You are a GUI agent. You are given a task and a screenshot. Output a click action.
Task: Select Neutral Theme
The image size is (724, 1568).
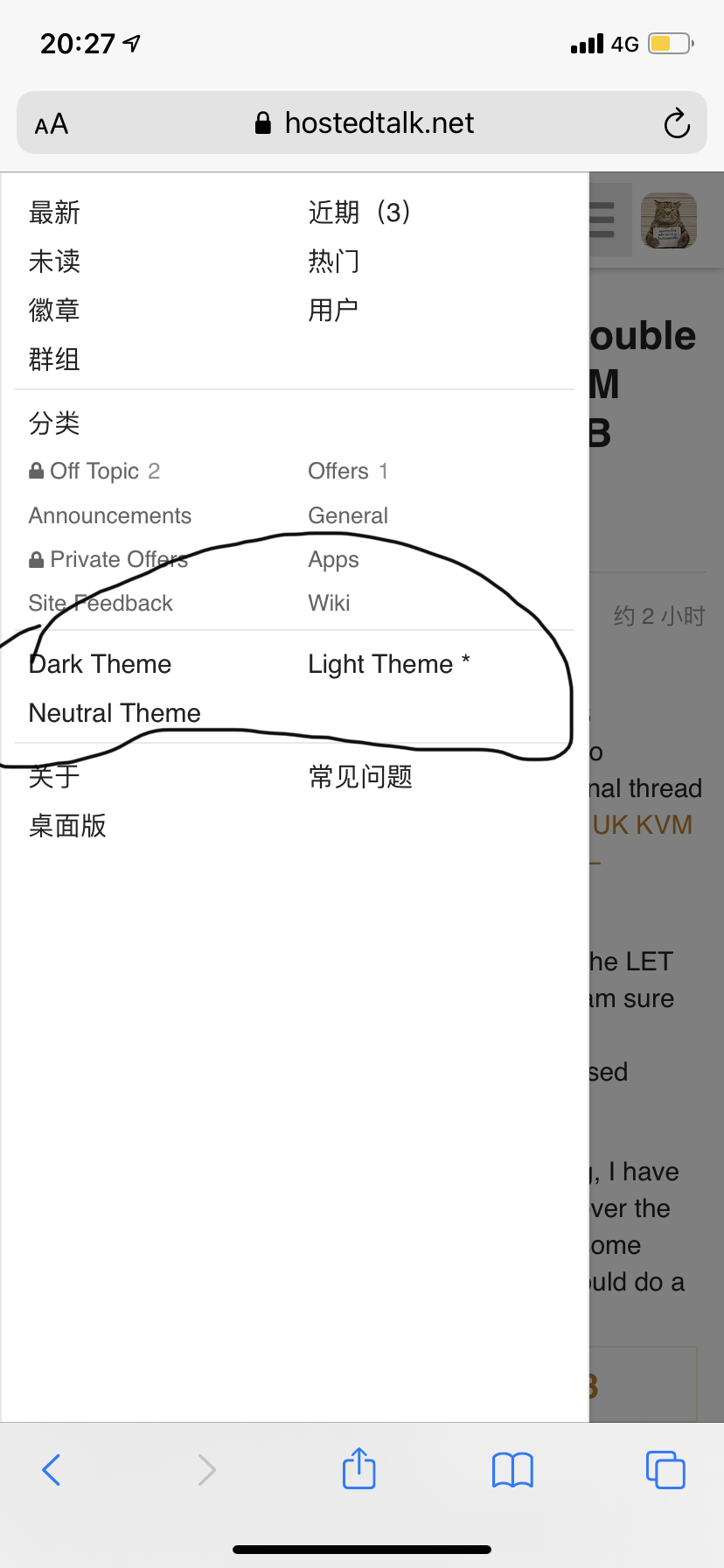[115, 713]
